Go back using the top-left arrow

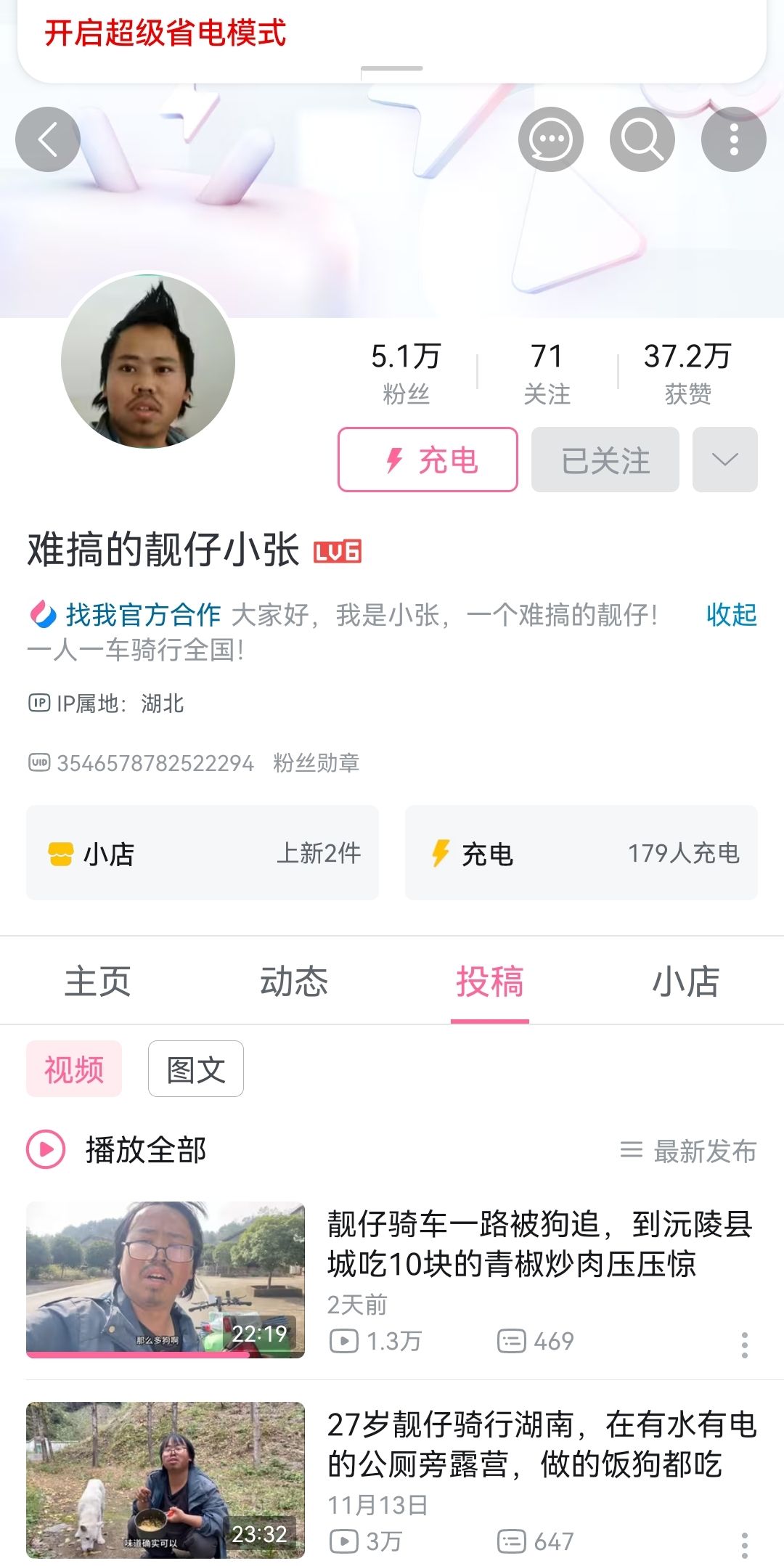pyautogui.click(x=48, y=139)
